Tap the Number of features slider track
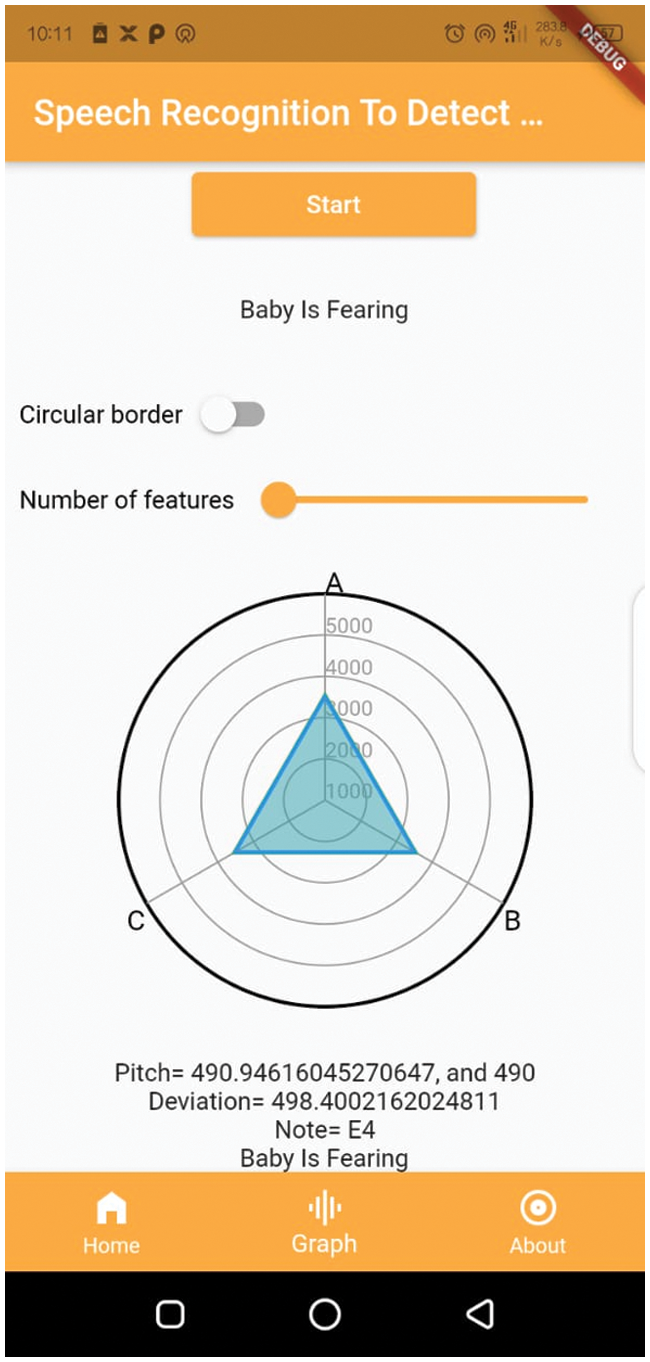 click(x=430, y=499)
